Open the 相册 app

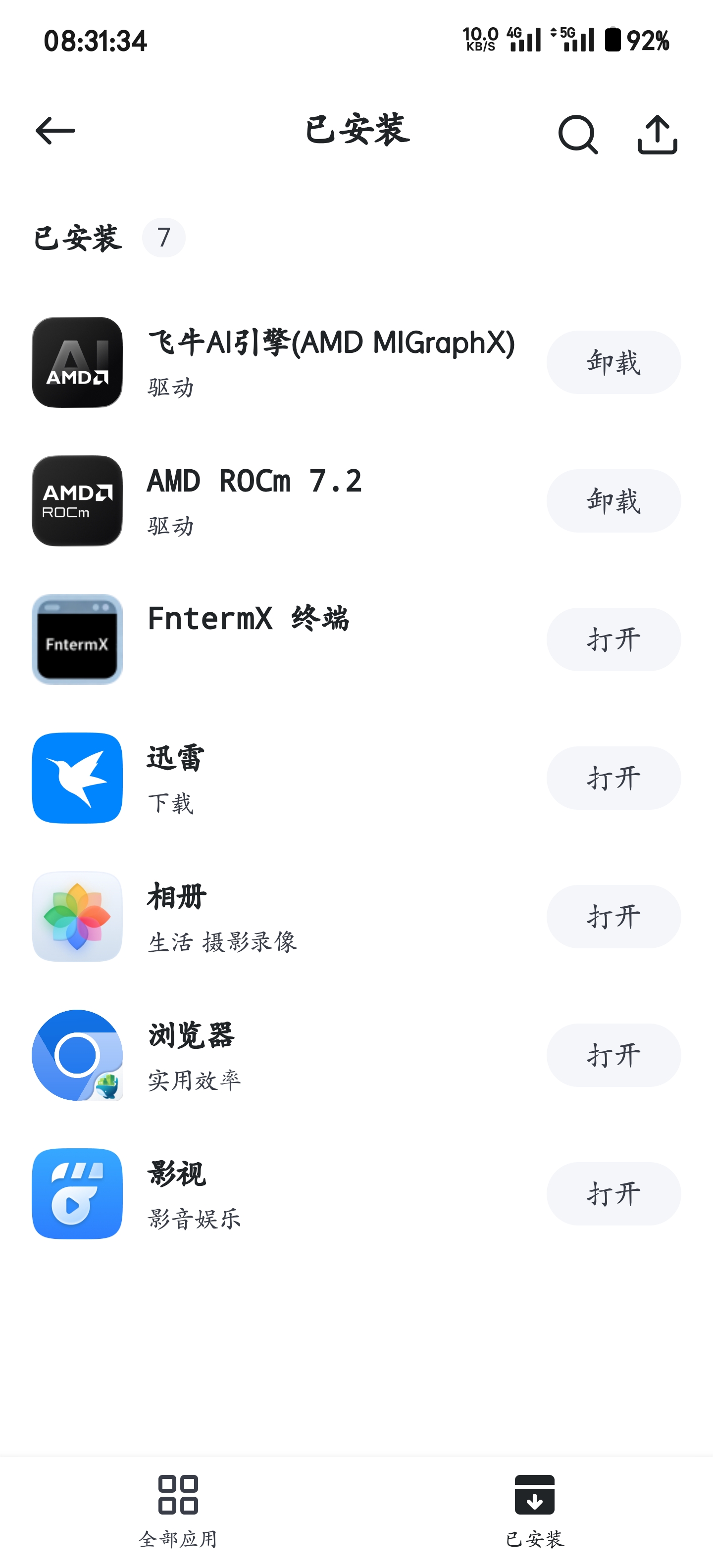(613, 917)
